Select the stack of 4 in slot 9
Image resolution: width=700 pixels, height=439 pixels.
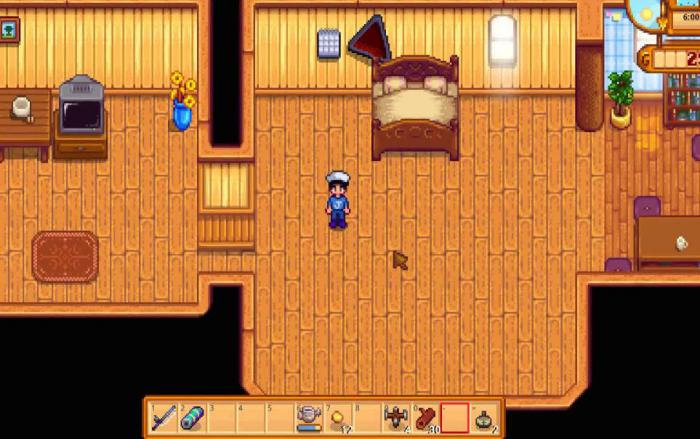397,416
